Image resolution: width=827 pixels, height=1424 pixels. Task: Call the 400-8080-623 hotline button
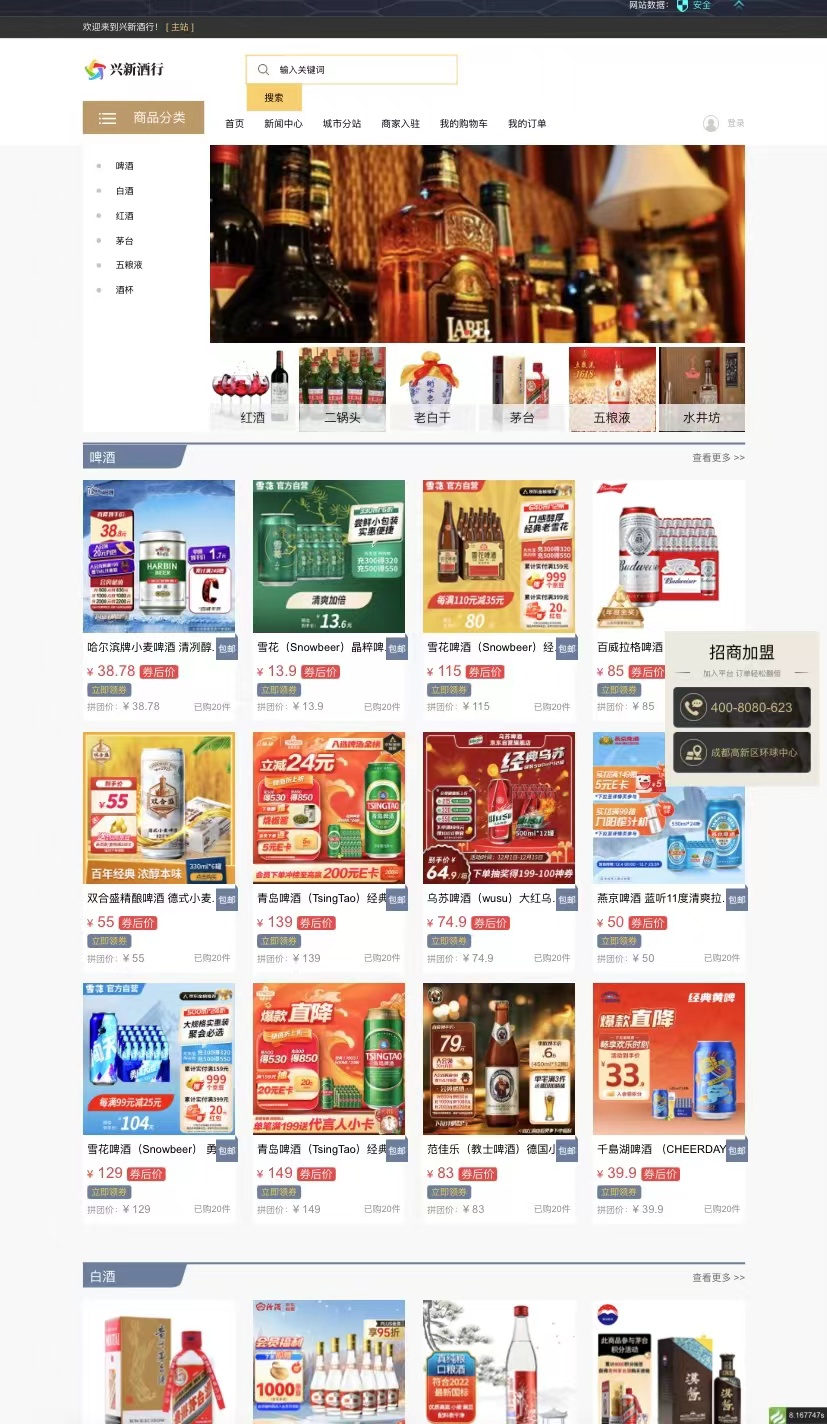741,707
